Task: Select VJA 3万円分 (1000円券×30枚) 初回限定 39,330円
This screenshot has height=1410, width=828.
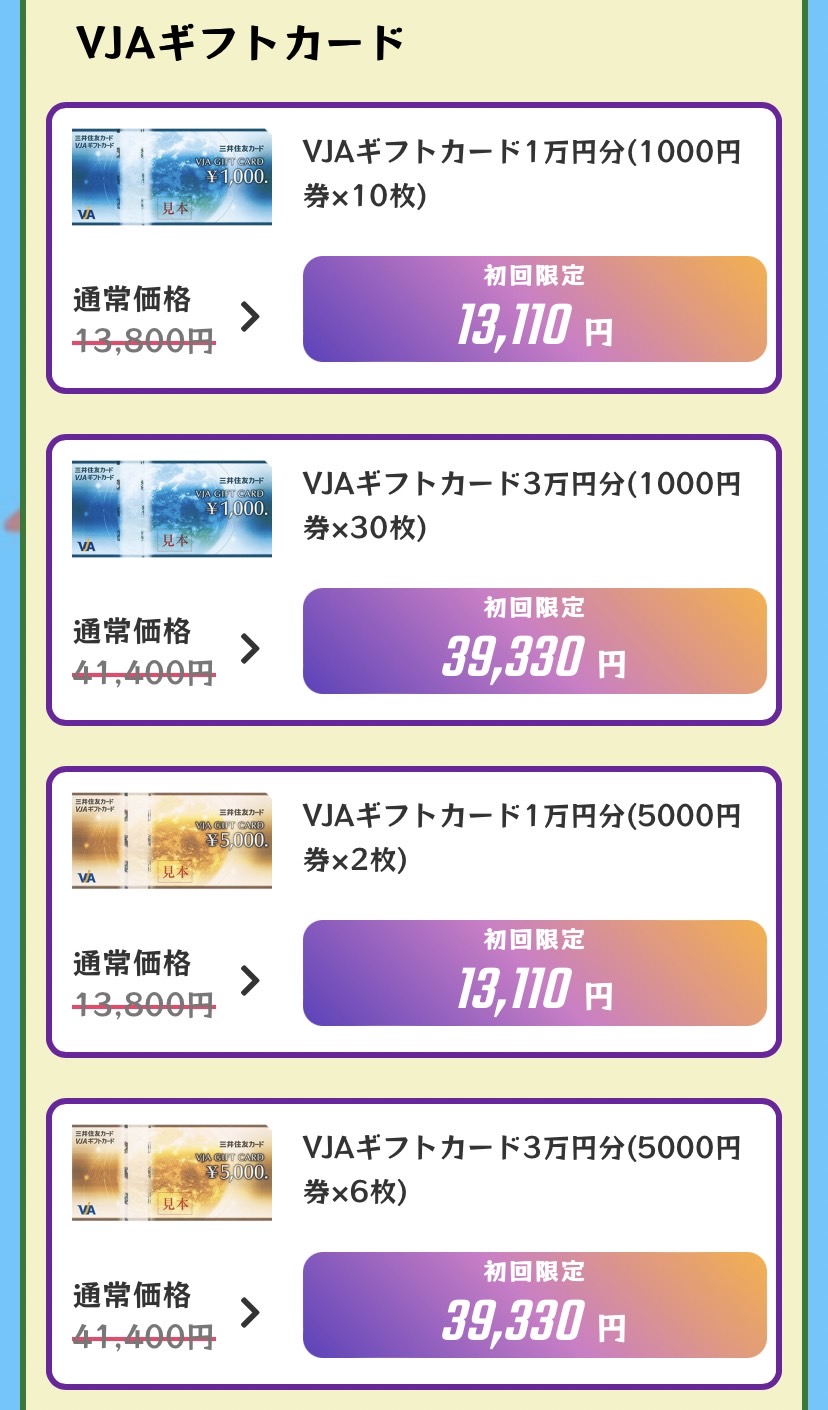Action: (x=534, y=641)
